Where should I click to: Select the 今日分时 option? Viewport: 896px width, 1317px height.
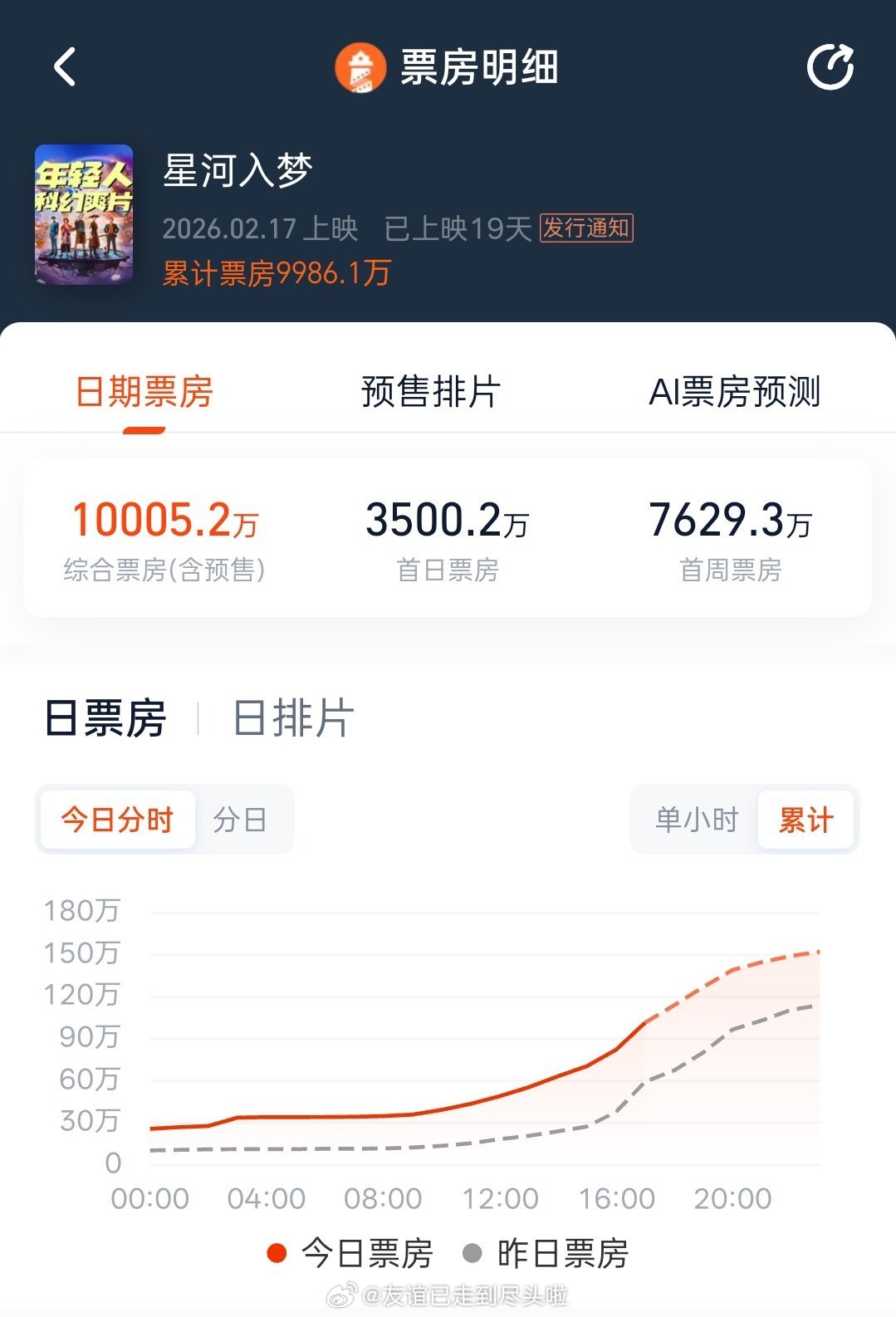pos(116,819)
